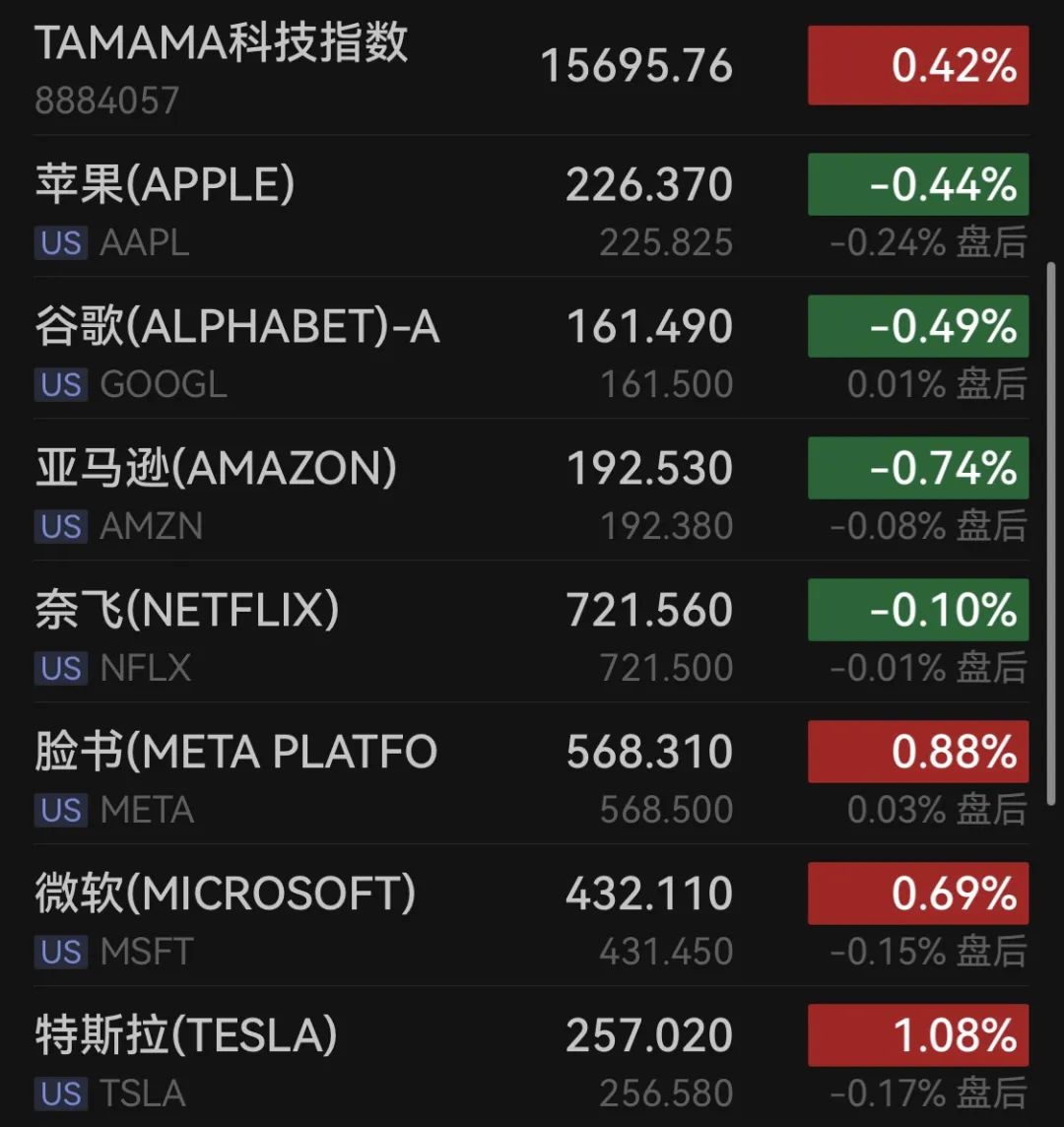1064x1127 pixels.
Task: Select the US badge beside GOOGL ticker
Action: pyautogui.click(x=59, y=384)
